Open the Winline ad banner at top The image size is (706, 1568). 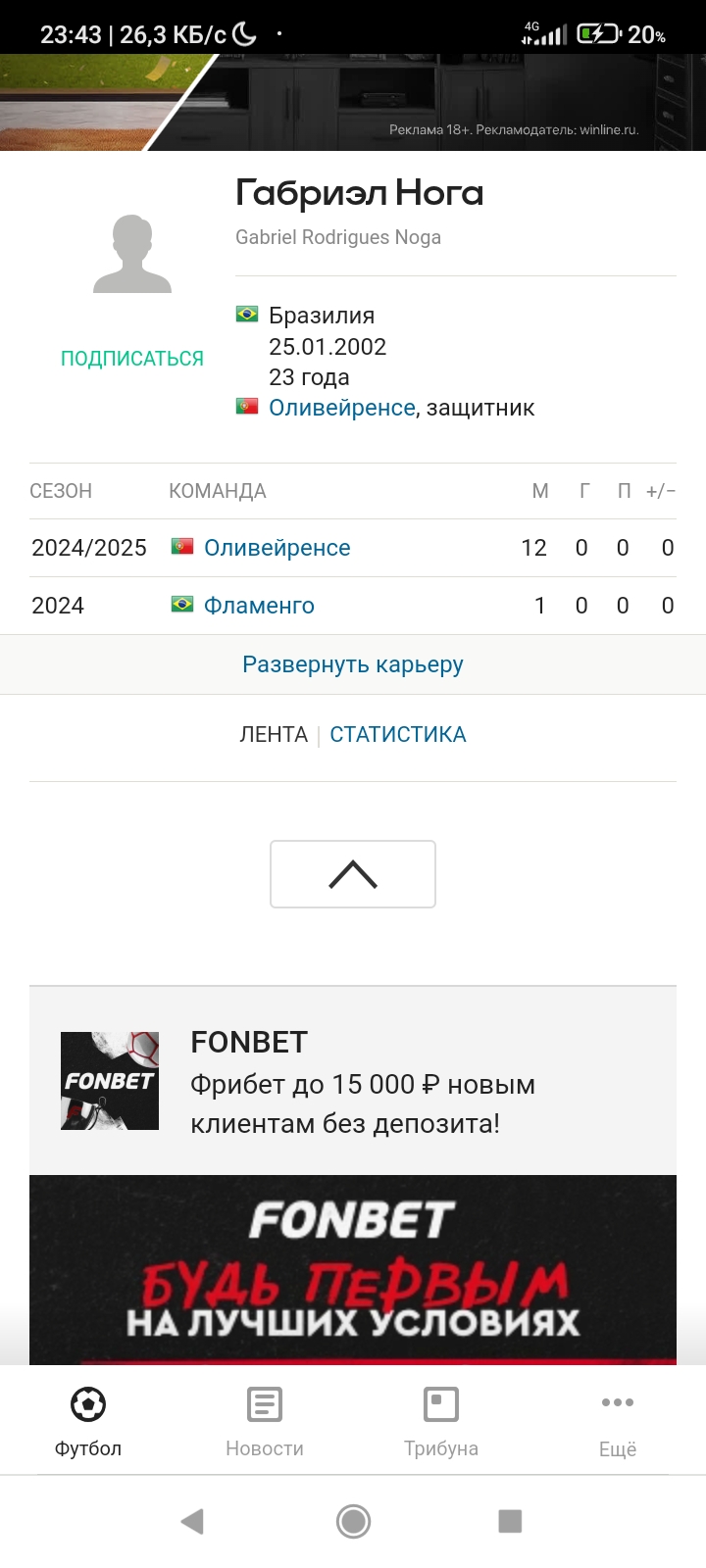pos(353,102)
